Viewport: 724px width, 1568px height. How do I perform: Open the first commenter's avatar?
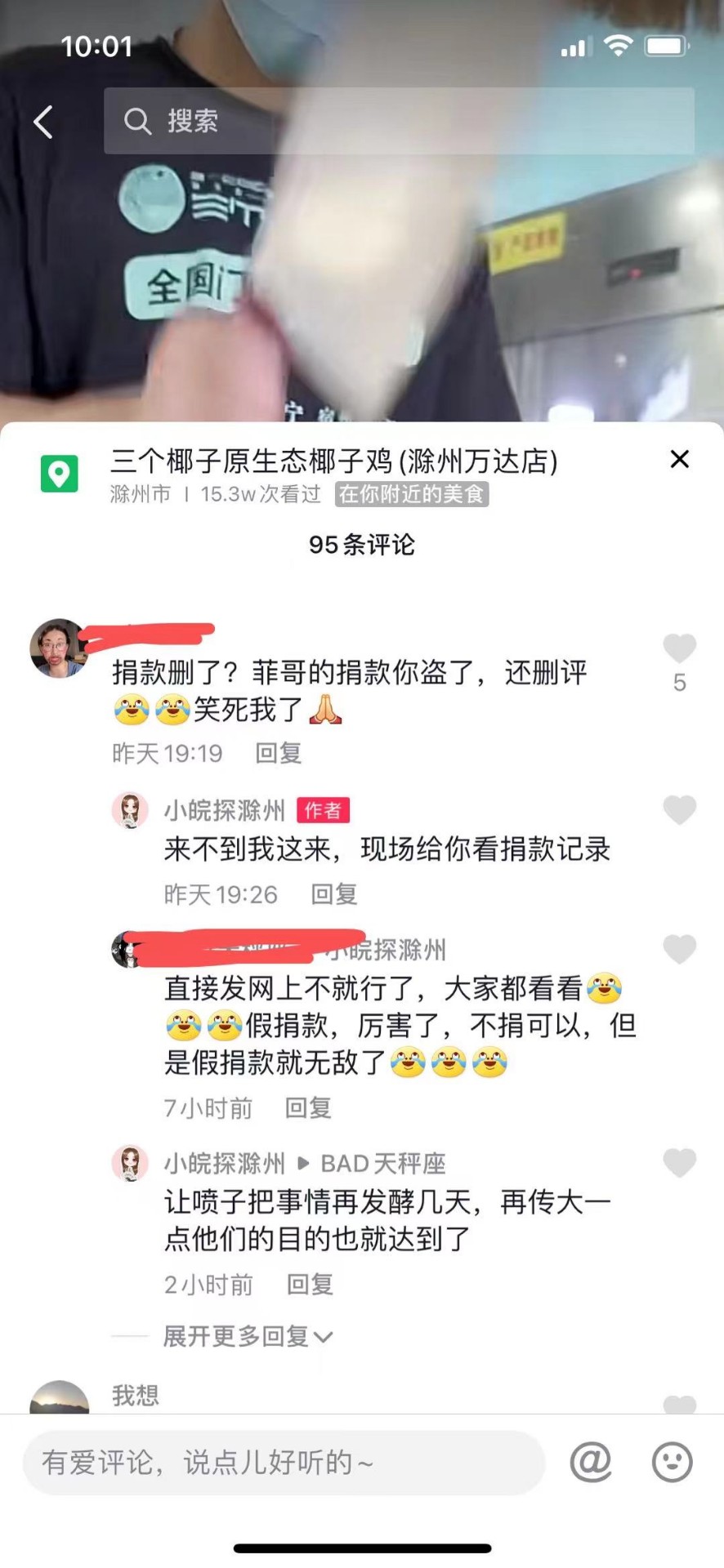click(59, 648)
